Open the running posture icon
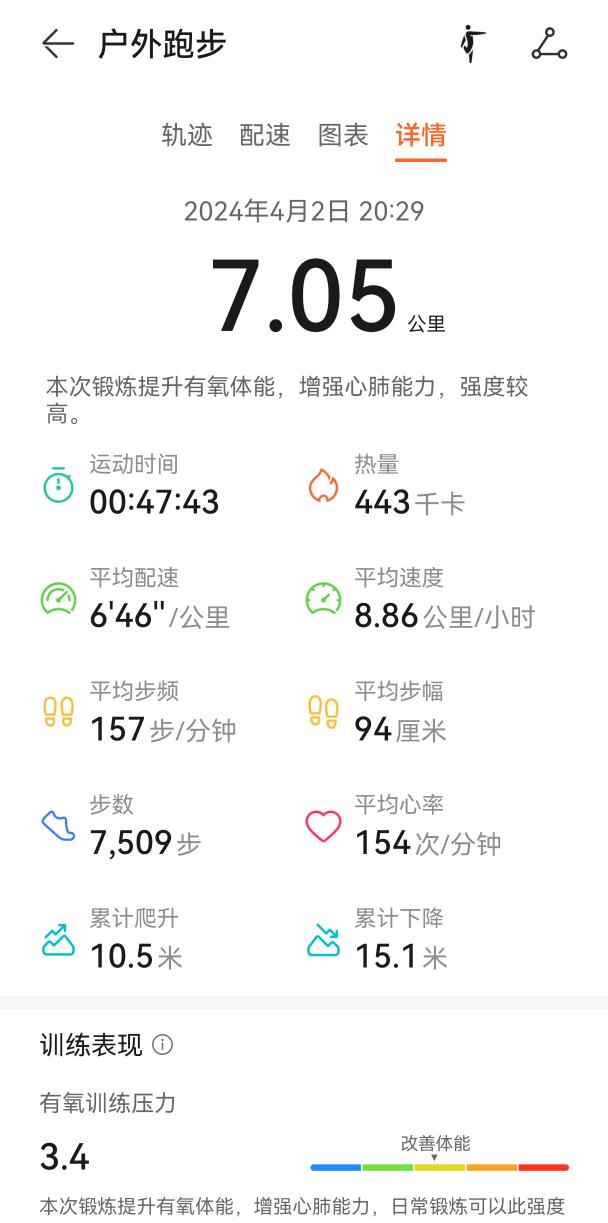This screenshot has height=1223, width=608. pyautogui.click(x=472, y=44)
